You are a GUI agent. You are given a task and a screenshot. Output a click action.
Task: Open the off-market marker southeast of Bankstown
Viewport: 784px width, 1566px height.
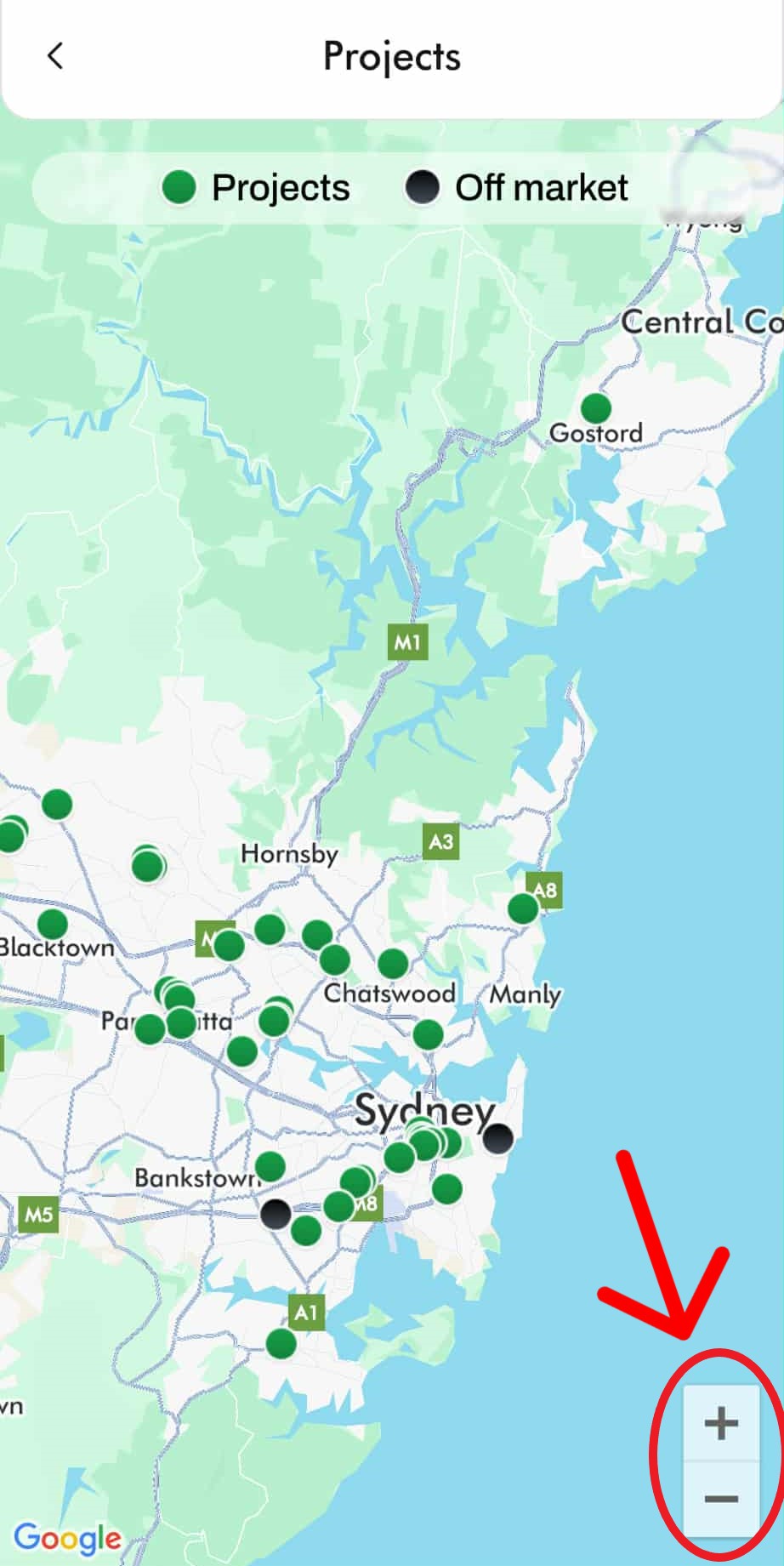pyautogui.click(x=276, y=1214)
